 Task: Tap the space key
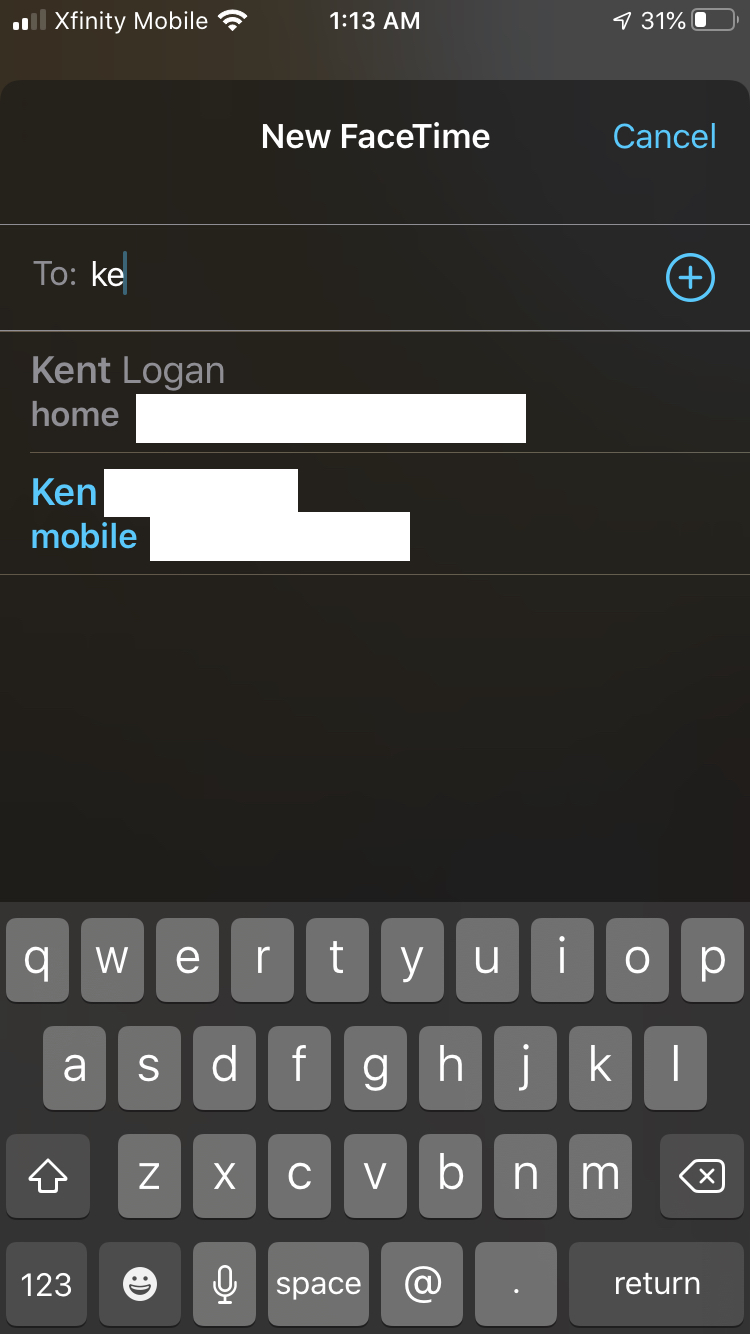[318, 1284]
